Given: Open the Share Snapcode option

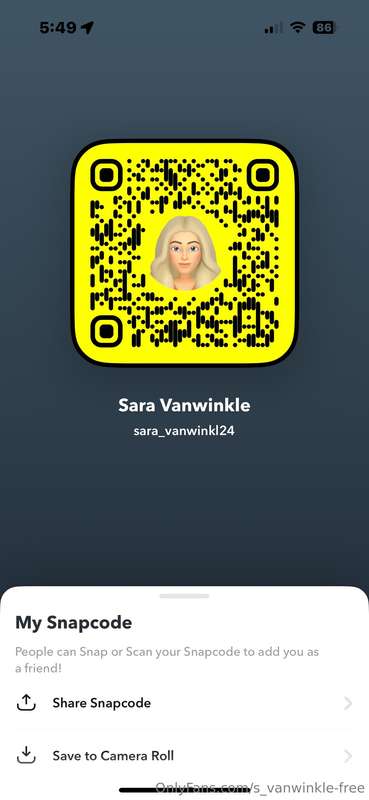Looking at the screenshot, I should tap(184, 703).
